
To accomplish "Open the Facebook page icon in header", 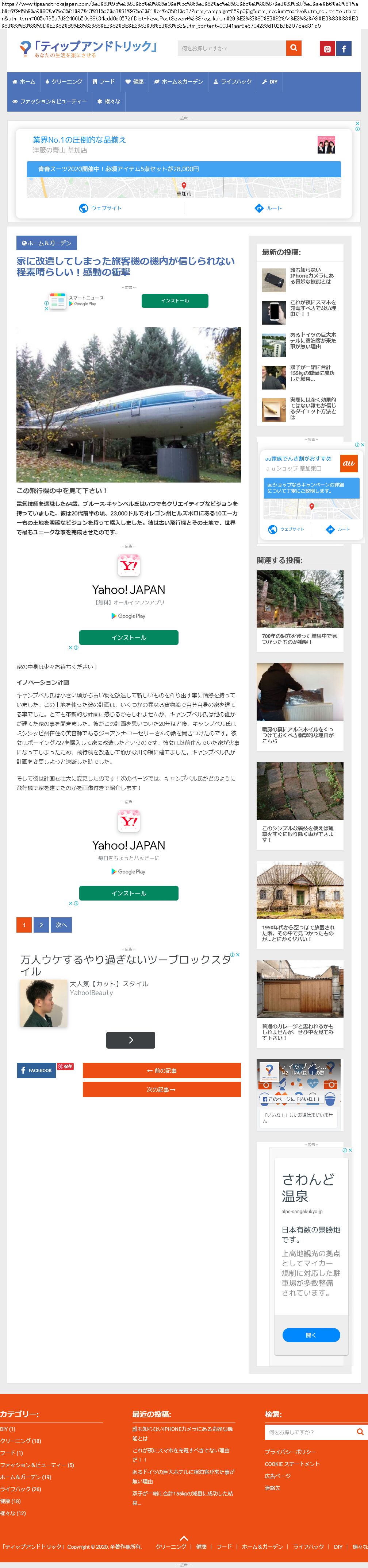I will (x=344, y=49).
